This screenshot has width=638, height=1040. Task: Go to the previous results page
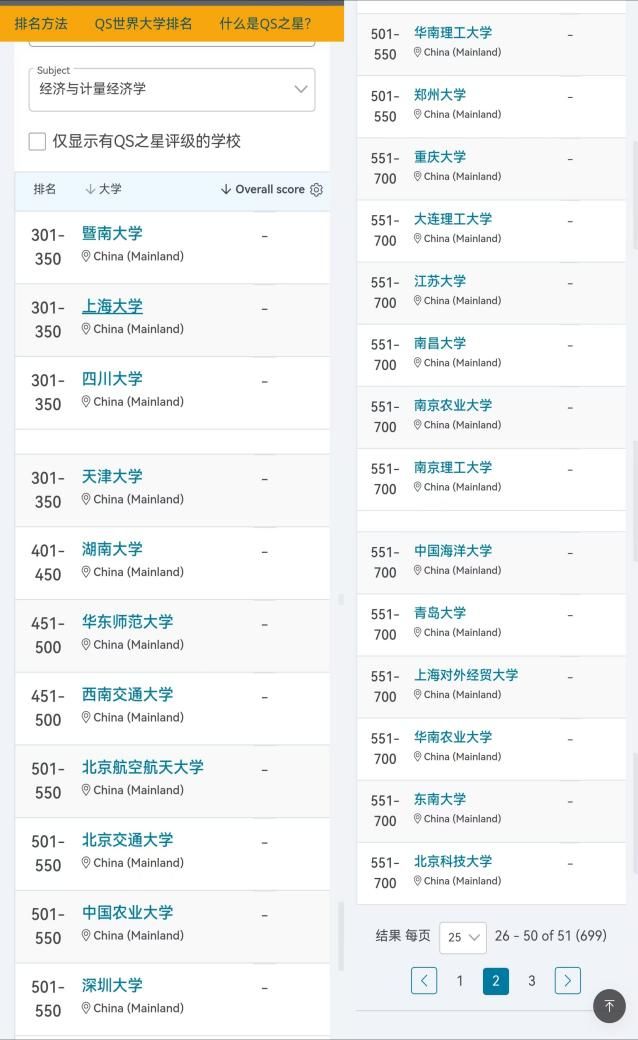pyautogui.click(x=424, y=980)
